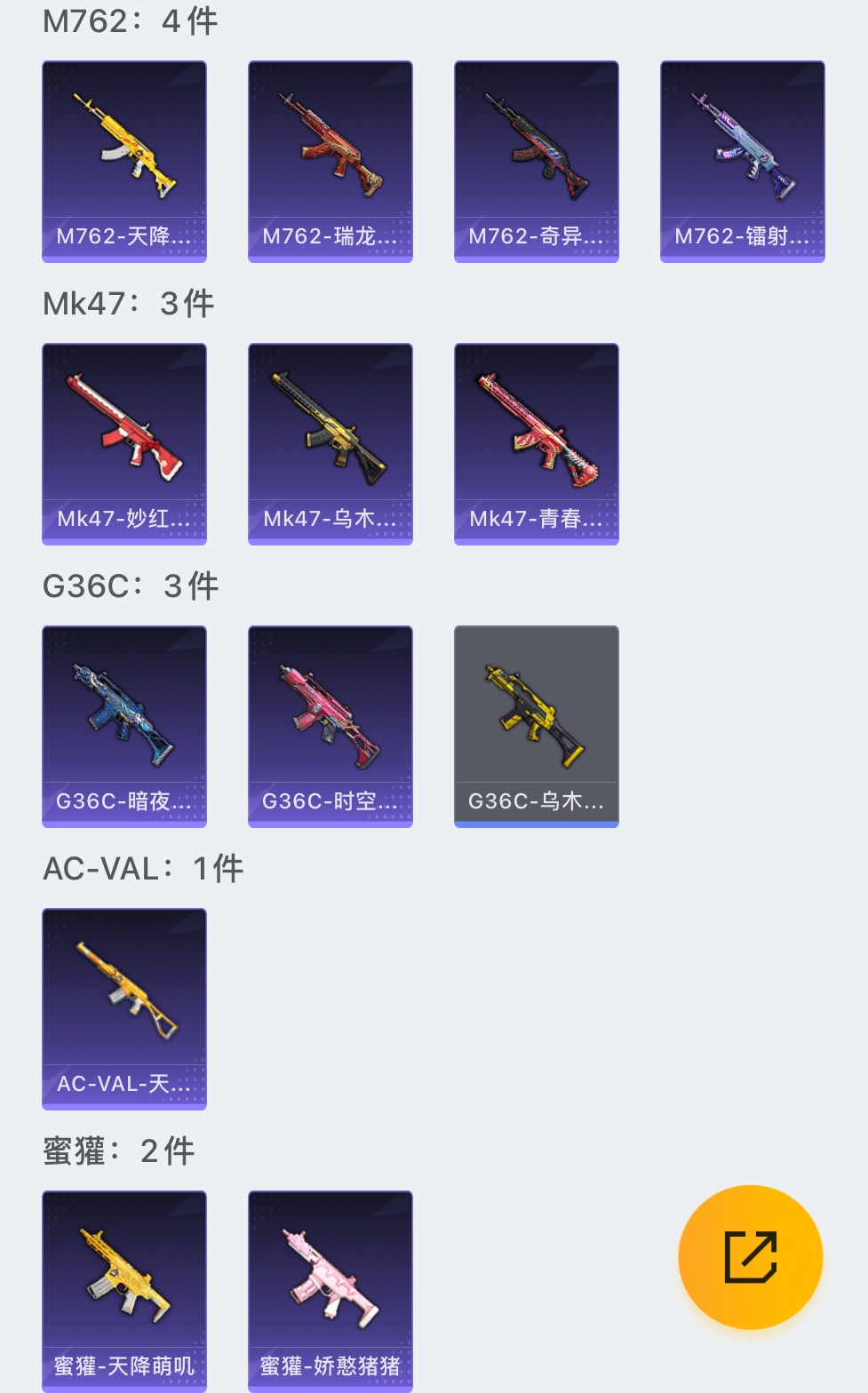
Task: Open the G36C-暗夜 skin tile
Action: point(124,727)
